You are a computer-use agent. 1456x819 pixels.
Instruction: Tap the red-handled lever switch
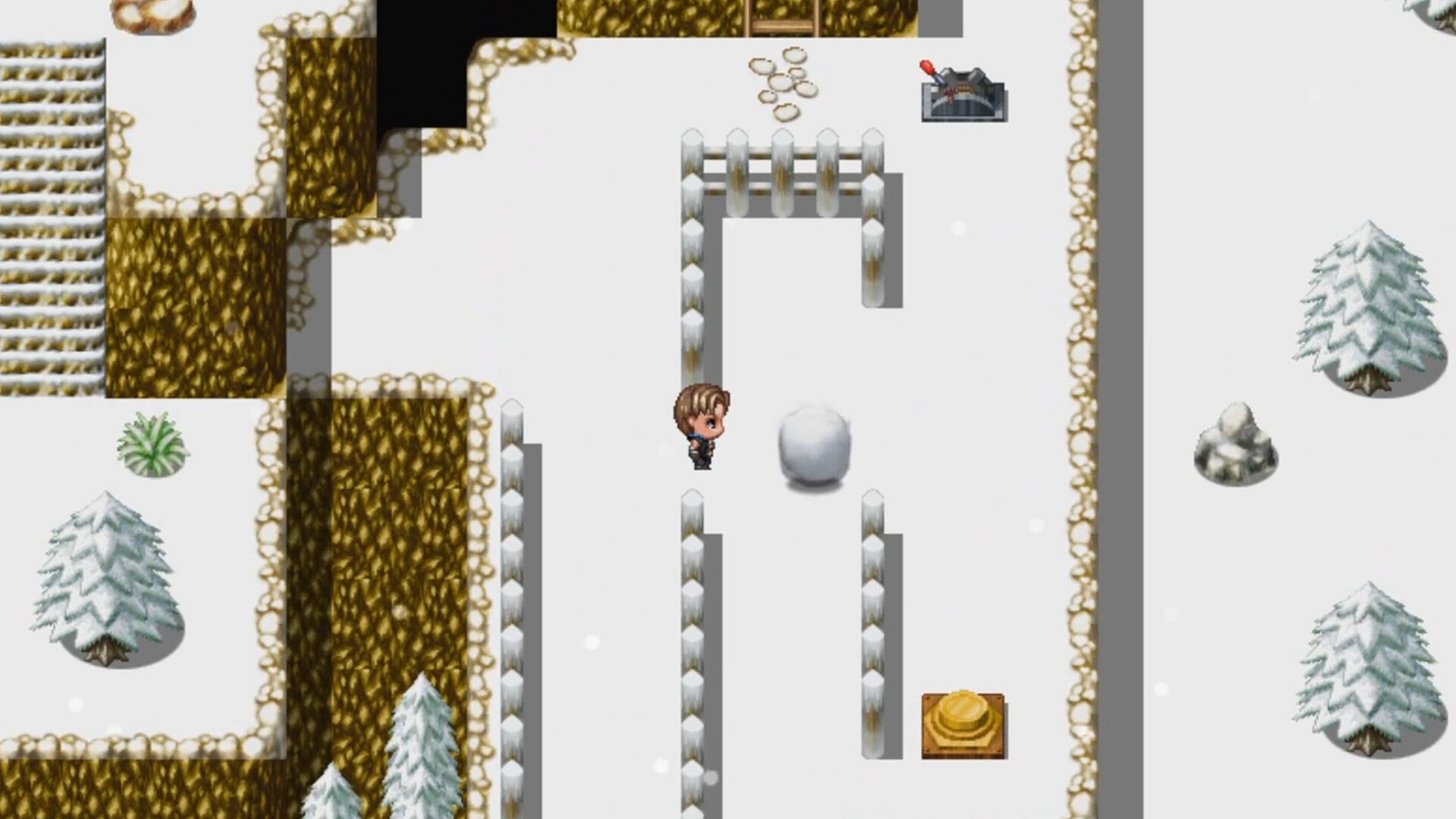pyautogui.click(x=963, y=93)
